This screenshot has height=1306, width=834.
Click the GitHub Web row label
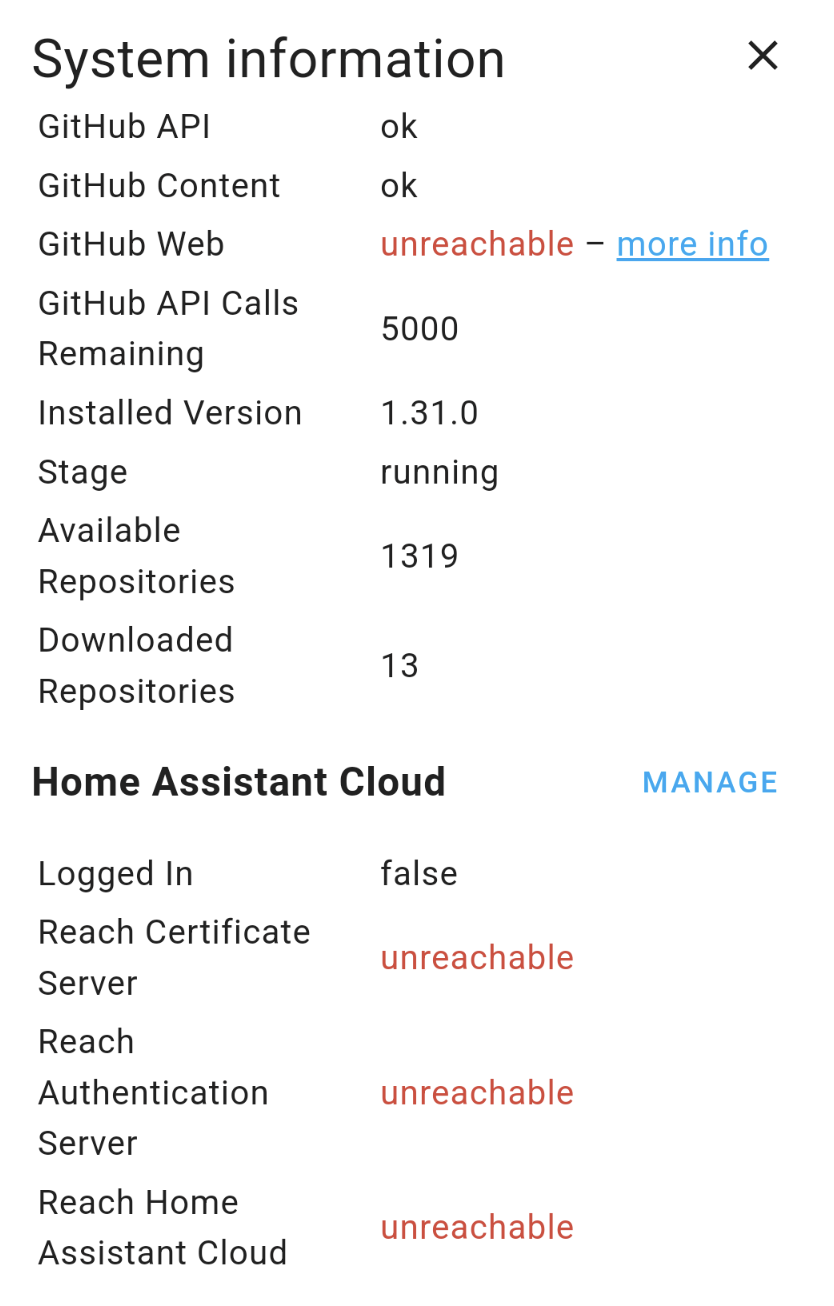[130, 244]
